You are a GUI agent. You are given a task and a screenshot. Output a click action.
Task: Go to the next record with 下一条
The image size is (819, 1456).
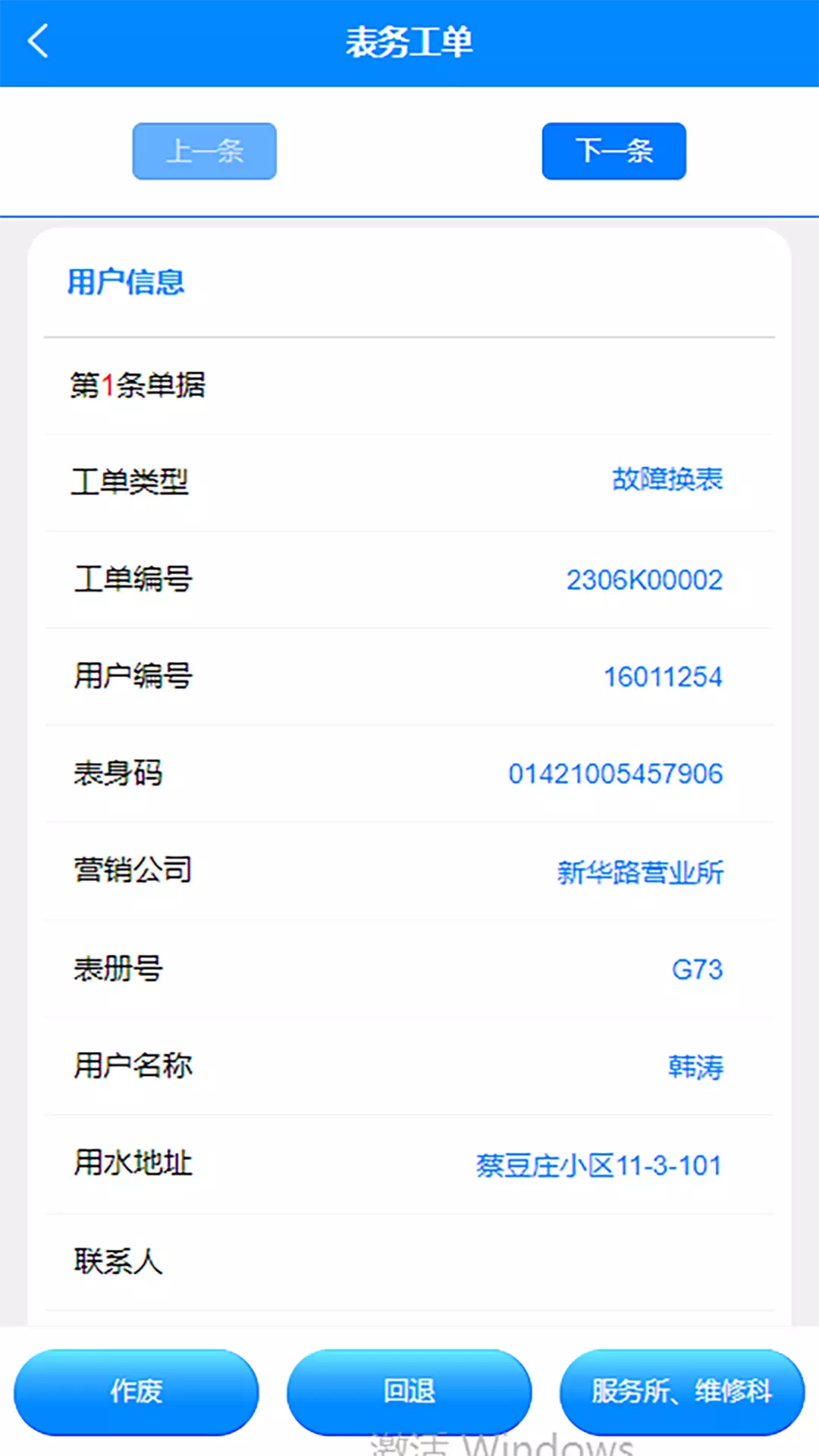[614, 151]
